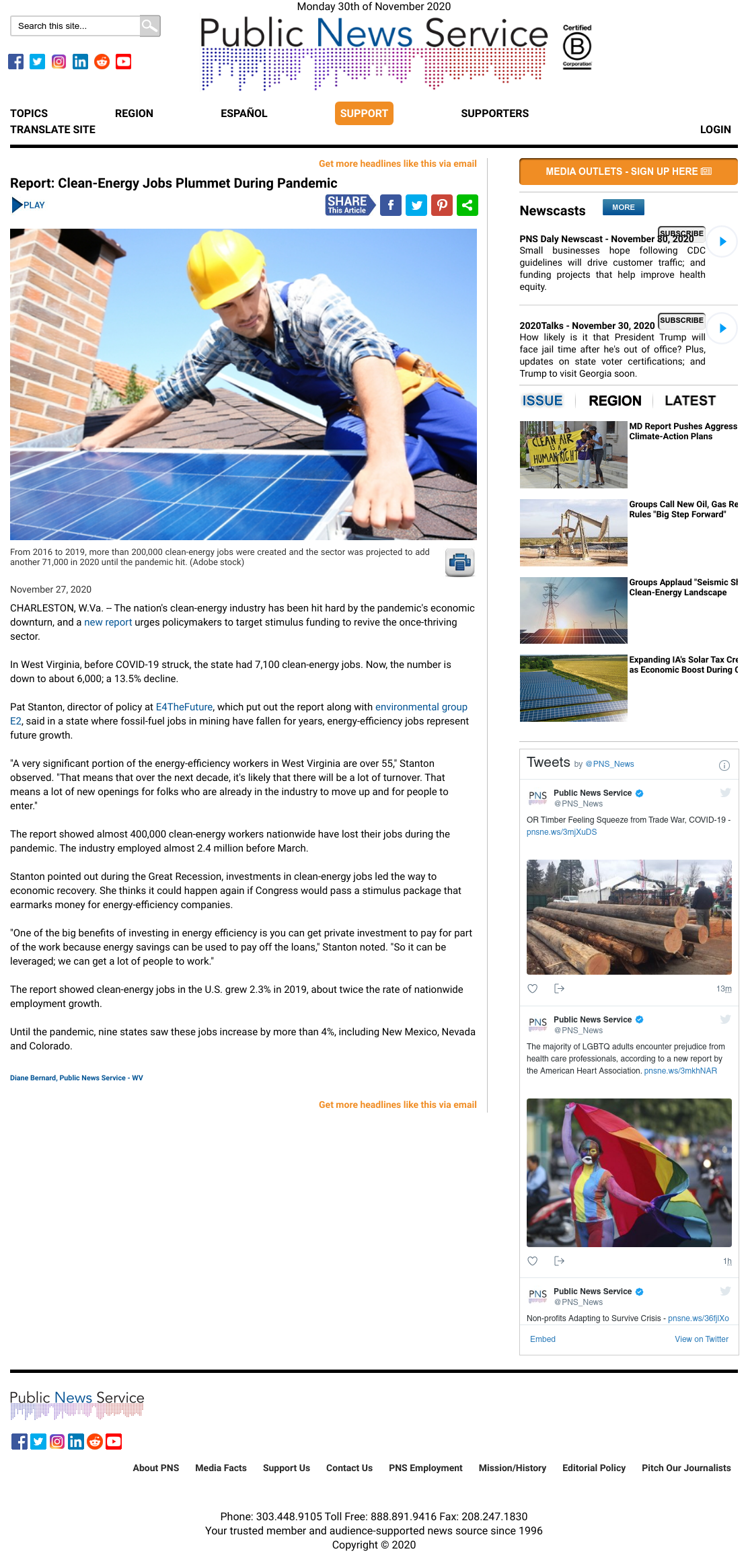Tap the MORE newscasts button
The width and height of the screenshot is (748, 1568).
click(624, 207)
